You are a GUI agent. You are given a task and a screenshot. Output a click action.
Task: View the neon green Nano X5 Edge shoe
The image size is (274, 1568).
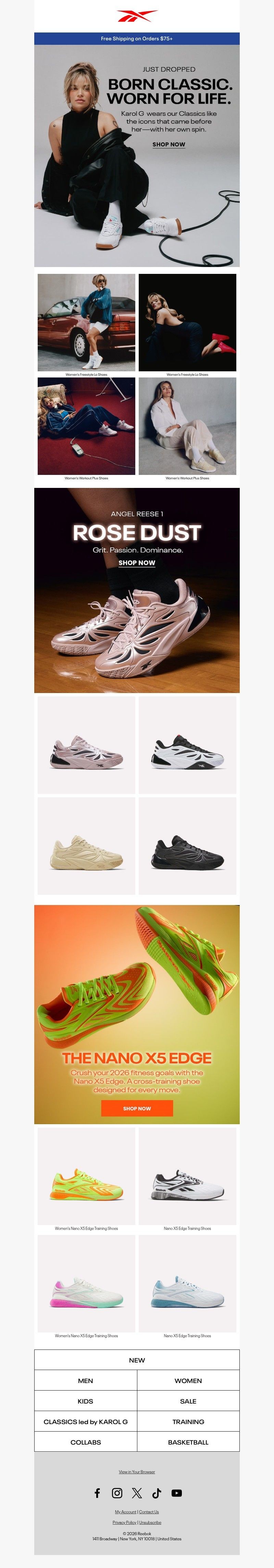click(86, 1176)
